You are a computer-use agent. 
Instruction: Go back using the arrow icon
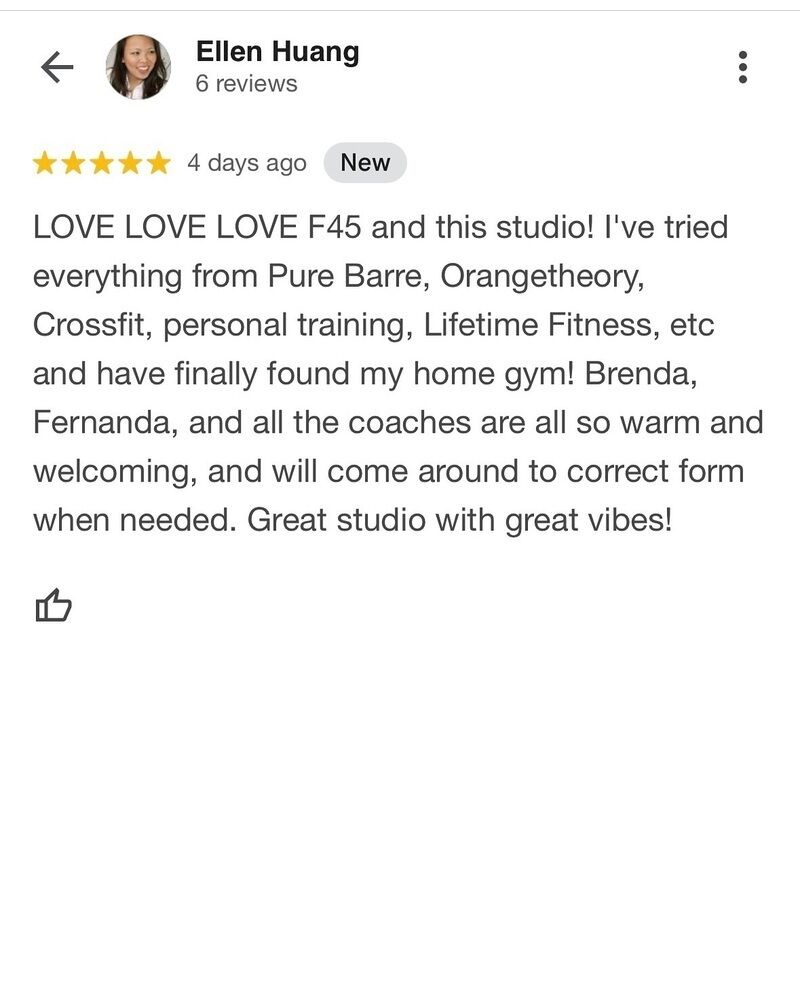[x=57, y=67]
